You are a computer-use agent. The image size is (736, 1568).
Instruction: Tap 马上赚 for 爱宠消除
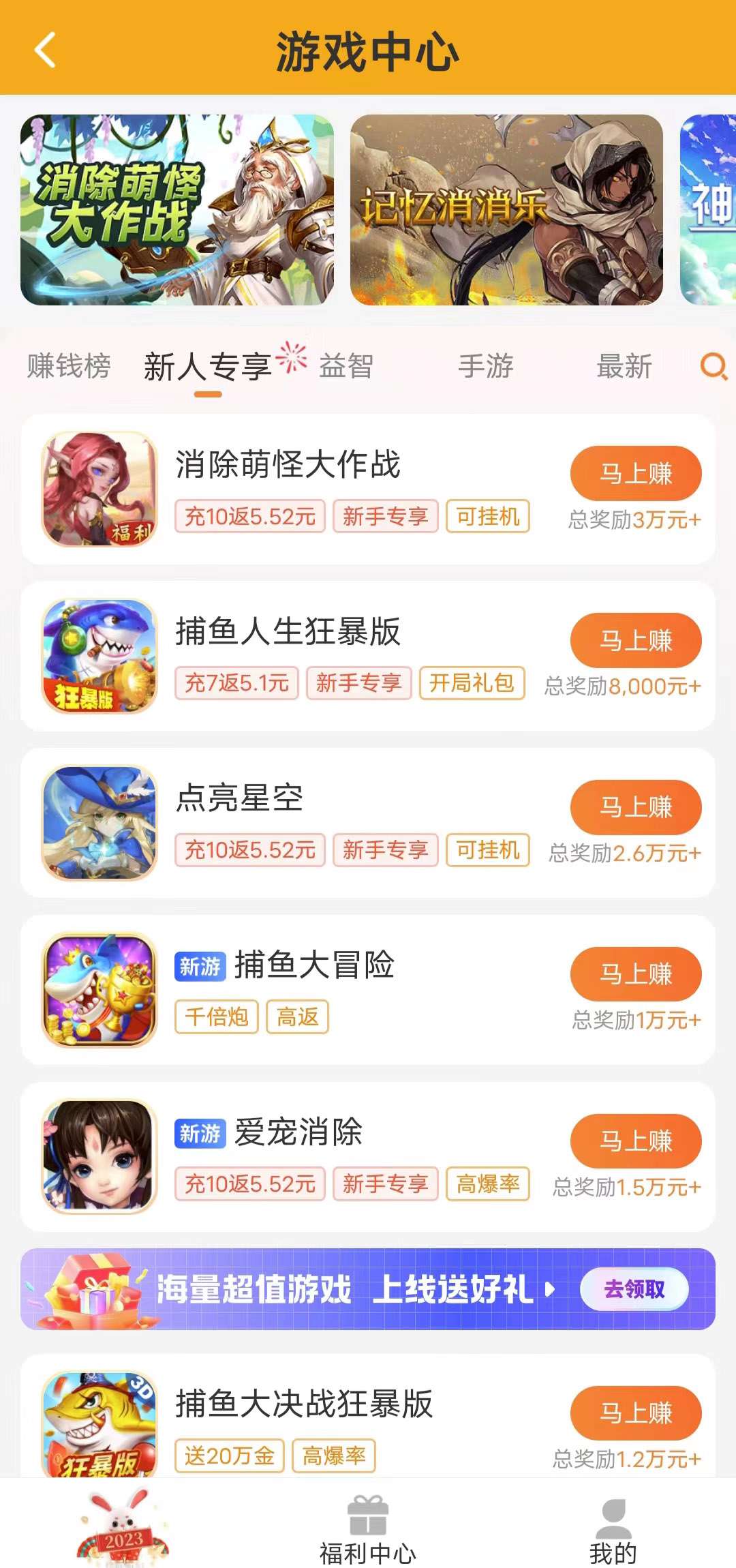636,1141
